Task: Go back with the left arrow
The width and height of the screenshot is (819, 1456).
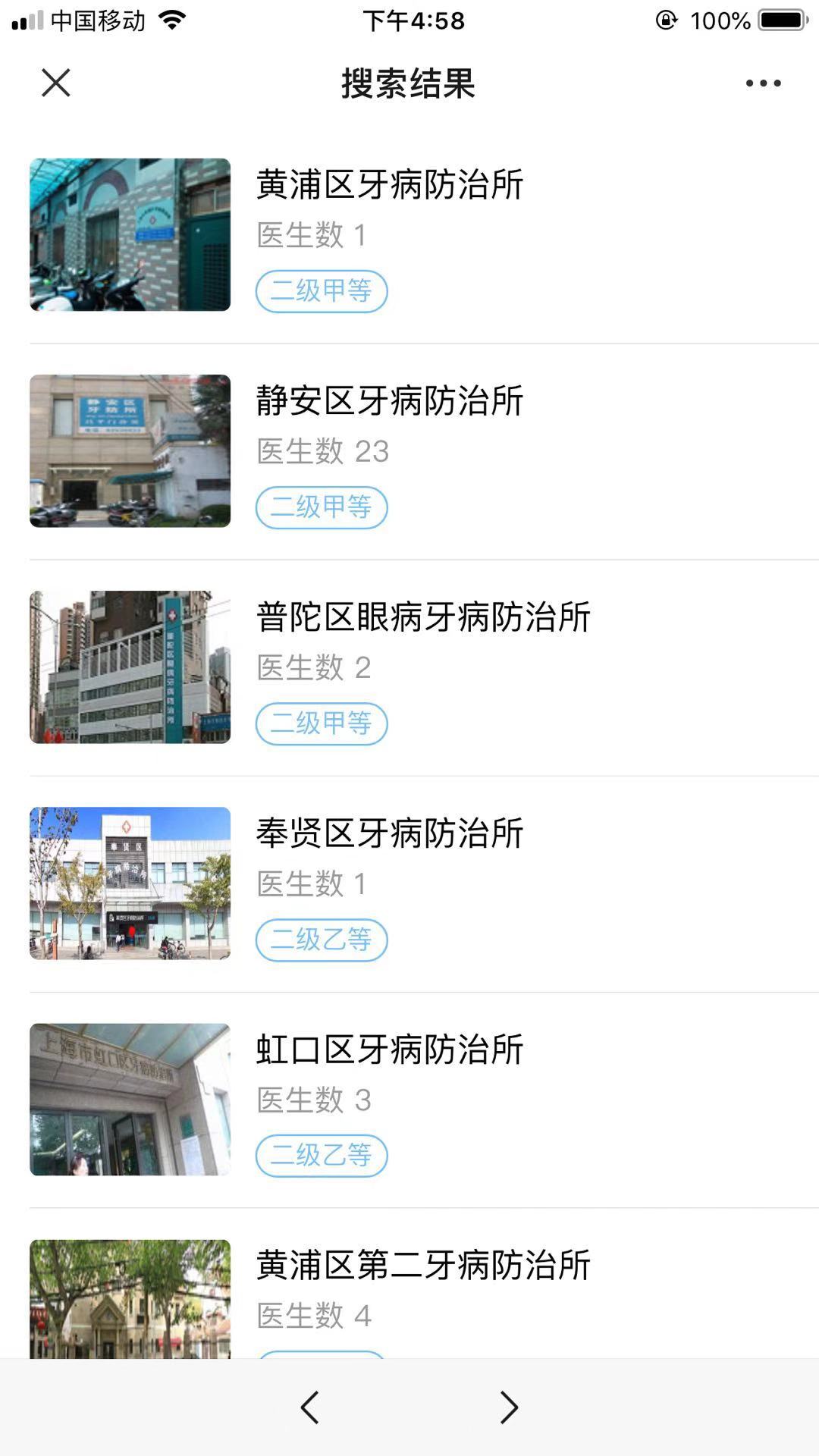Action: tap(309, 1407)
